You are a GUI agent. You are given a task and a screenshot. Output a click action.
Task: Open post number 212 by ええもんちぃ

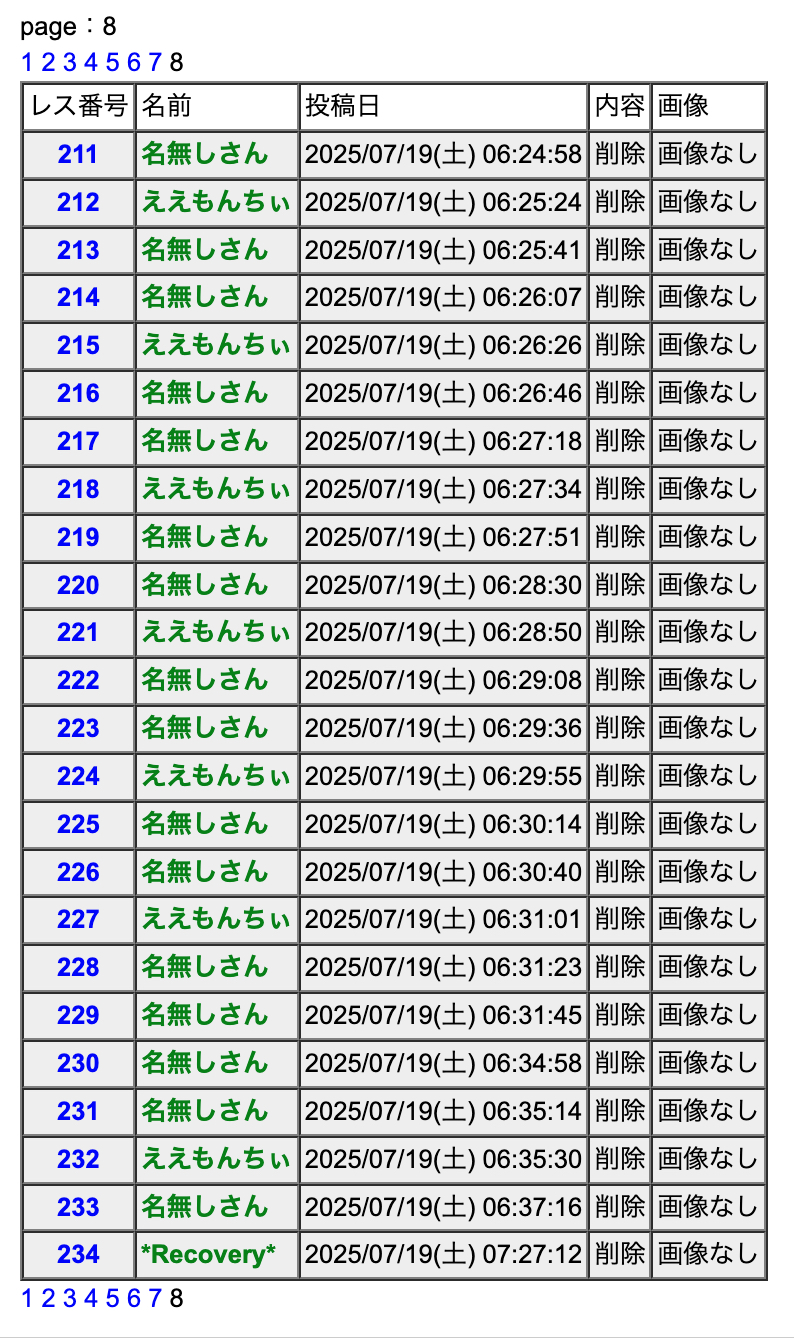[x=78, y=203]
